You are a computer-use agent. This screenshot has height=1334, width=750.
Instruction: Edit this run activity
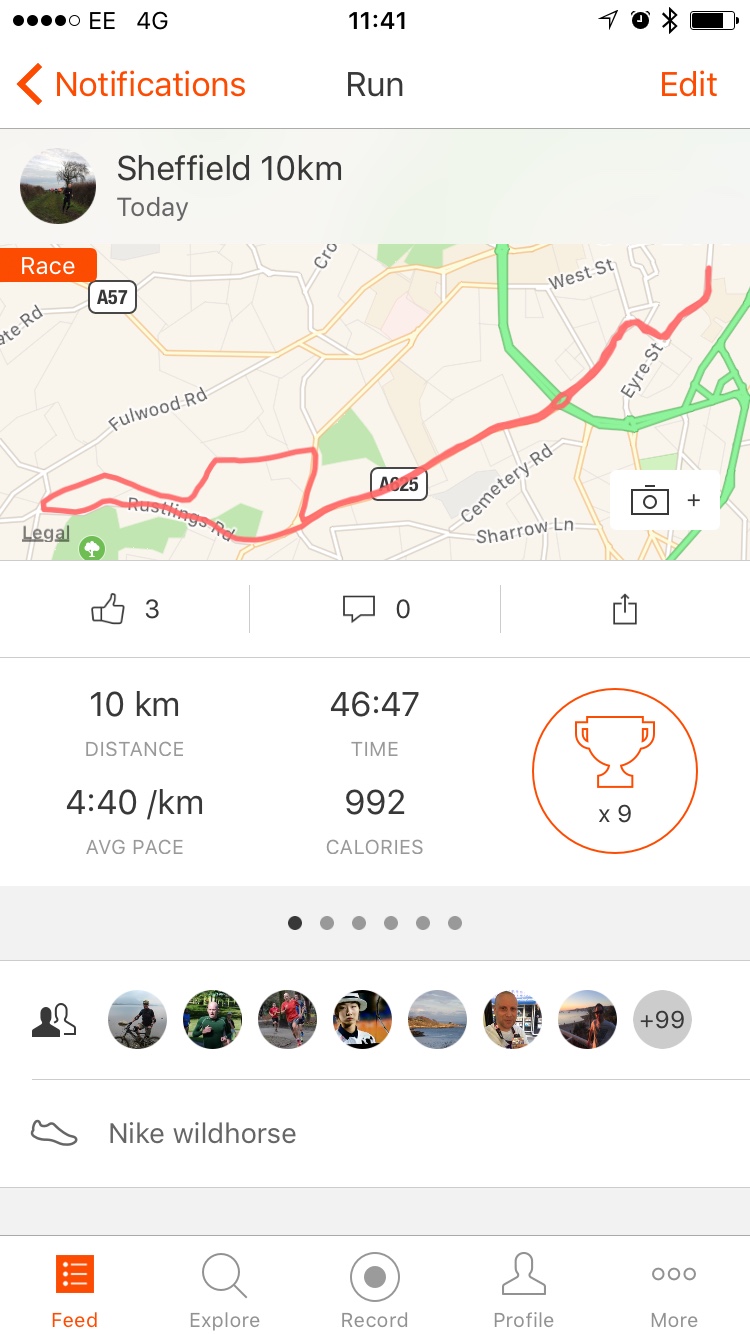point(688,85)
